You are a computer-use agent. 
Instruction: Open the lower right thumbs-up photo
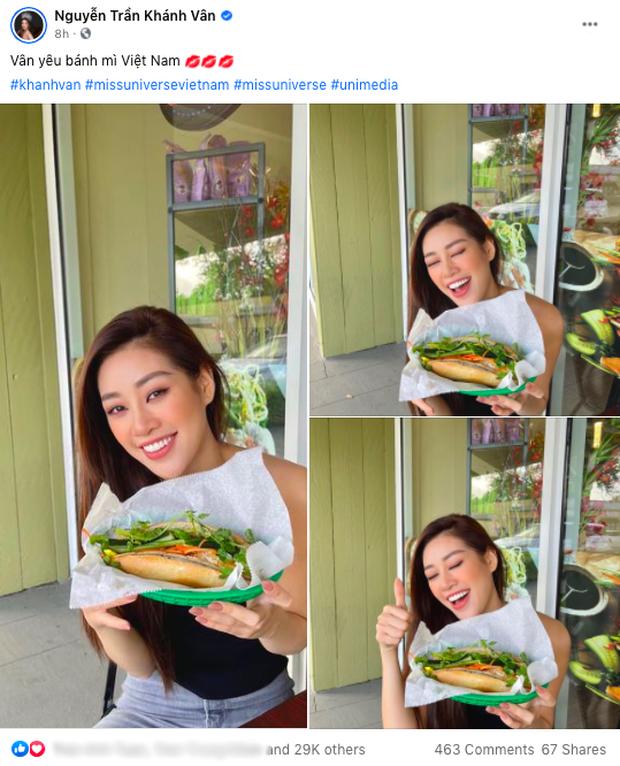[x=464, y=572]
